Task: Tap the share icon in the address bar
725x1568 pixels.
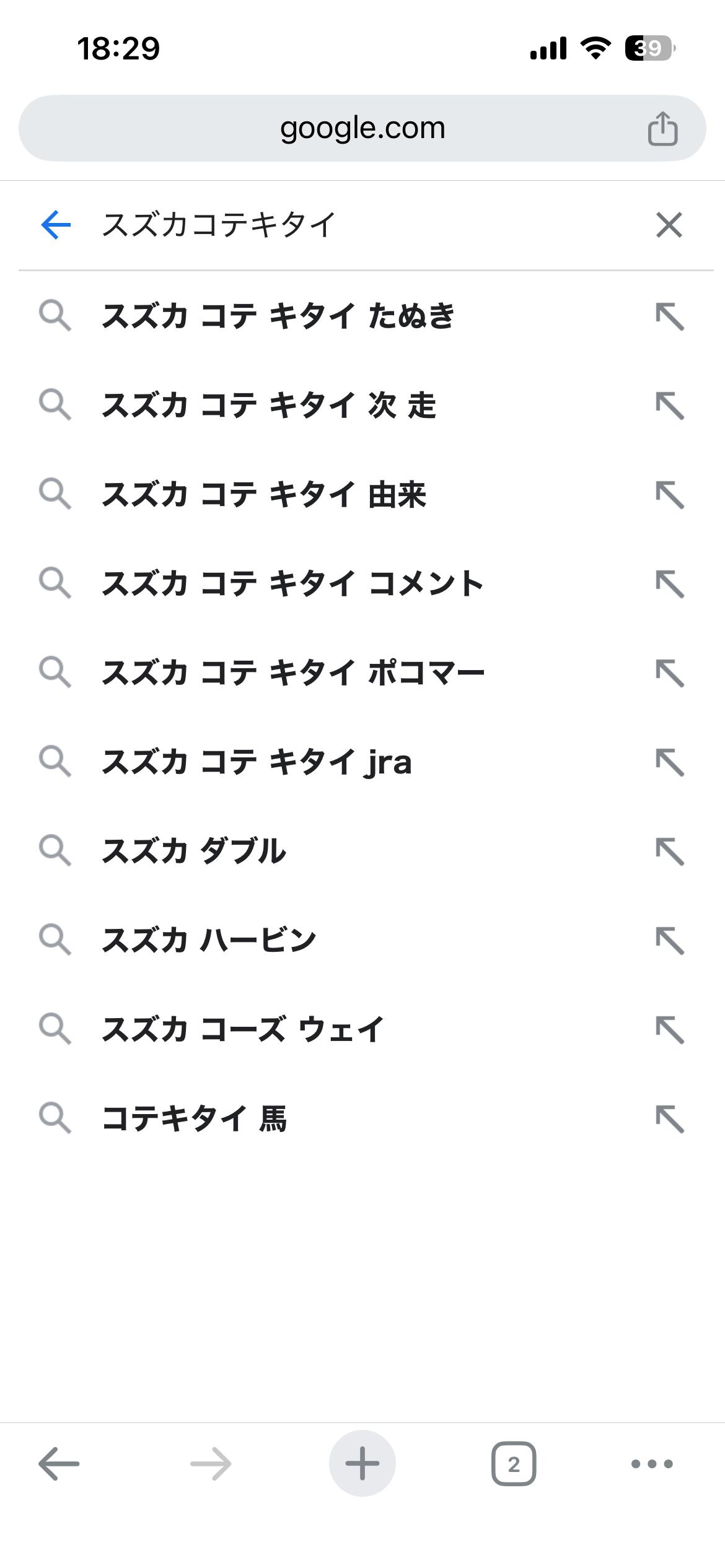Action: pyautogui.click(x=662, y=129)
